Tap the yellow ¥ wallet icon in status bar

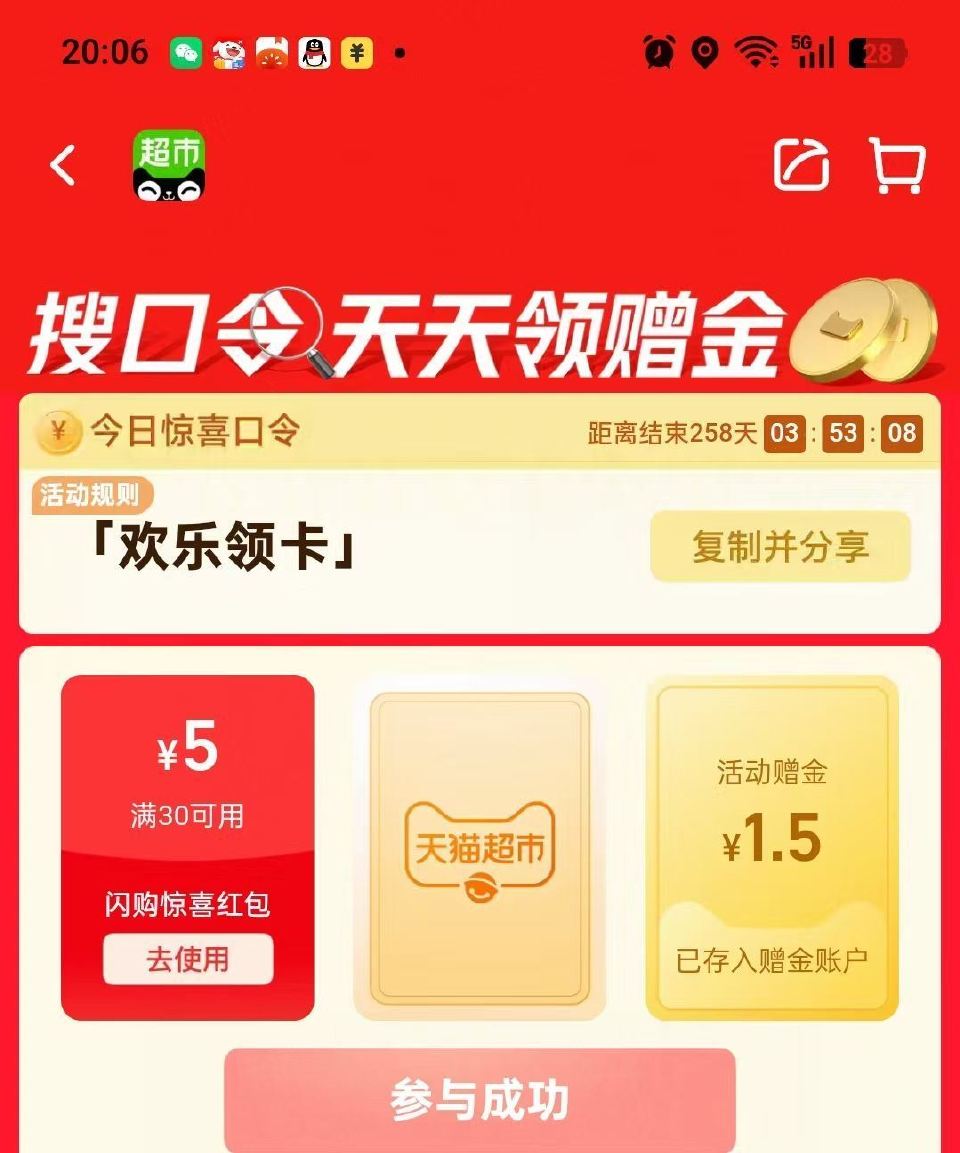point(358,53)
